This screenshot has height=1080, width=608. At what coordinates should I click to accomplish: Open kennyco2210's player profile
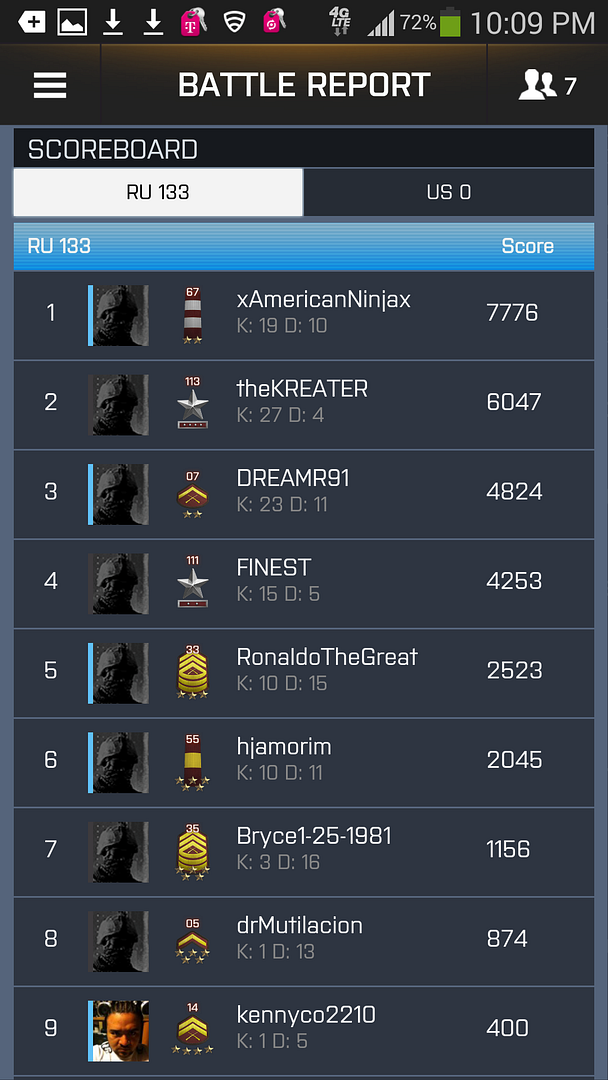pyautogui.click(x=304, y=1028)
